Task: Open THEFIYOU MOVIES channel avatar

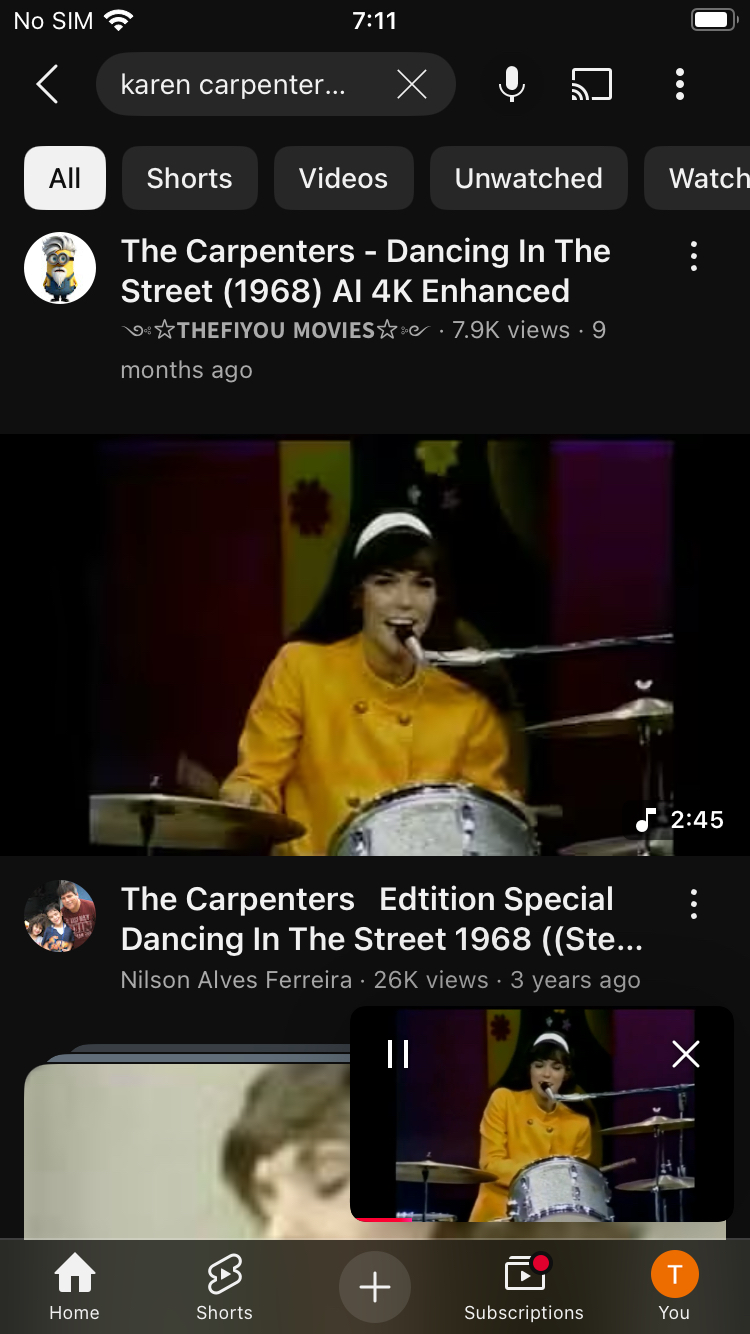Action: click(x=60, y=268)
